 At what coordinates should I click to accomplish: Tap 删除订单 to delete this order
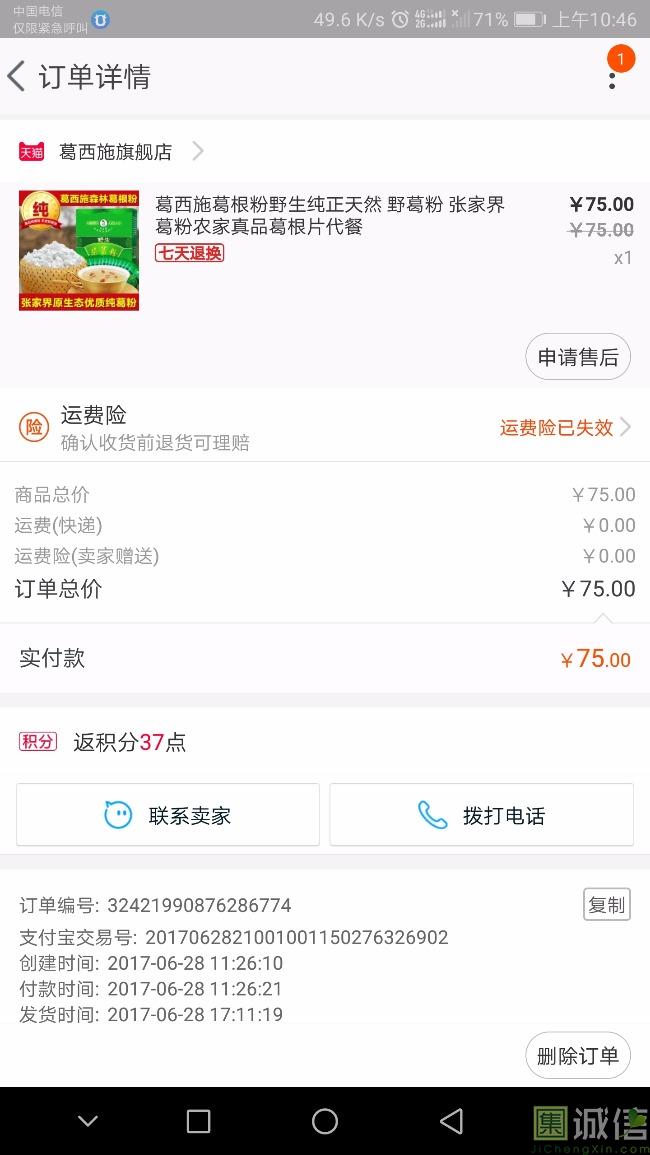[x=577, y=1055]
